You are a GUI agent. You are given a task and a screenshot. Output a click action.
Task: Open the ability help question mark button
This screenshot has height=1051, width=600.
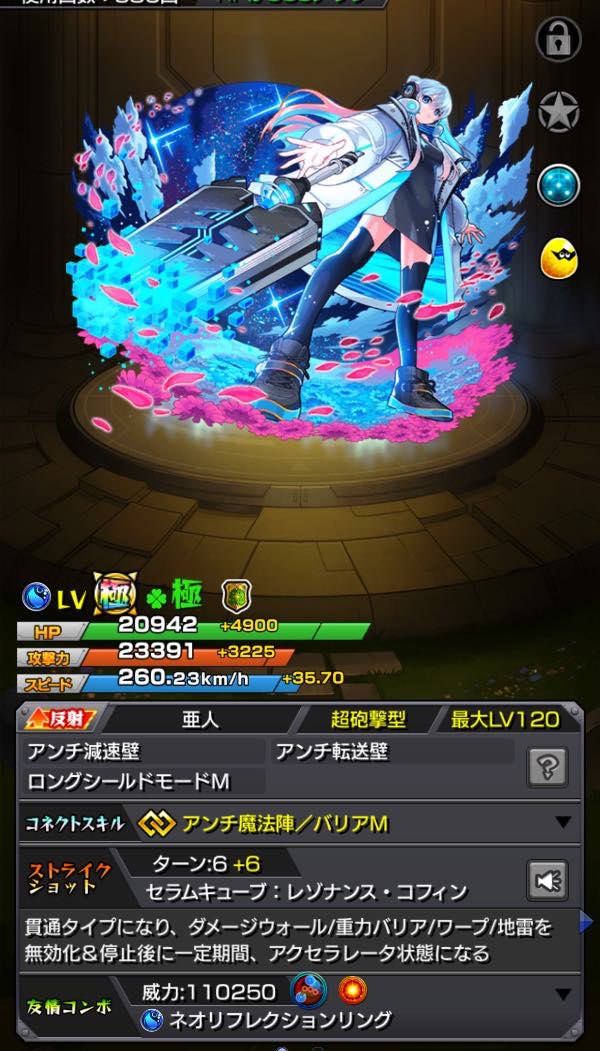(550, 767)
